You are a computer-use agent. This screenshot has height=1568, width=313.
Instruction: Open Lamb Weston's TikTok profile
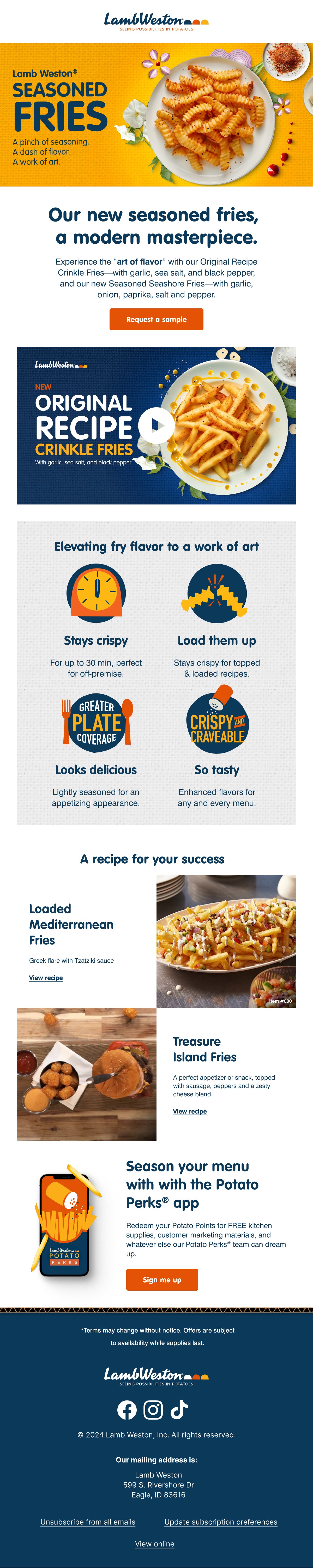point(179,1409)
